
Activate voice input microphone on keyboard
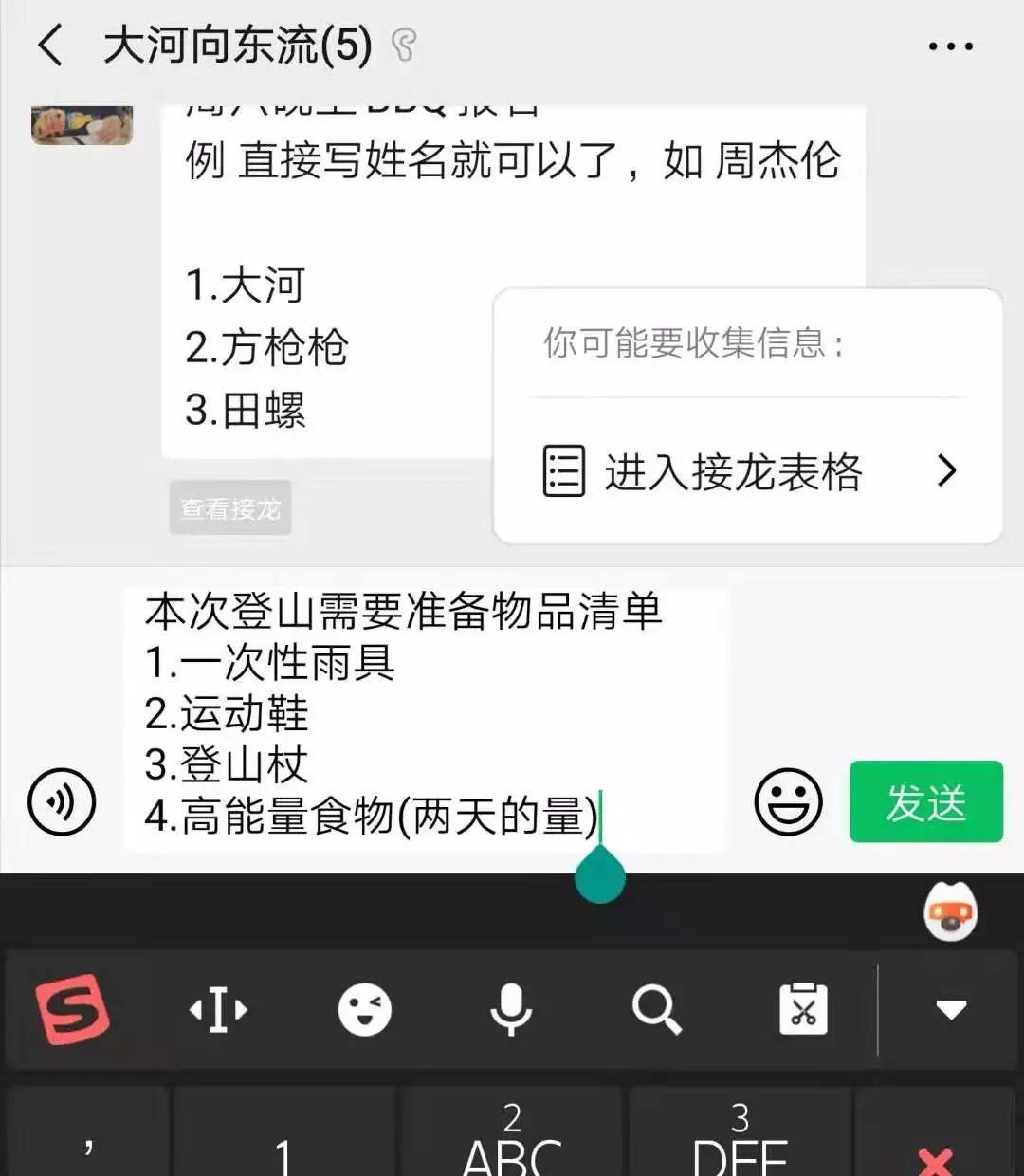(x=510, y=1010)
